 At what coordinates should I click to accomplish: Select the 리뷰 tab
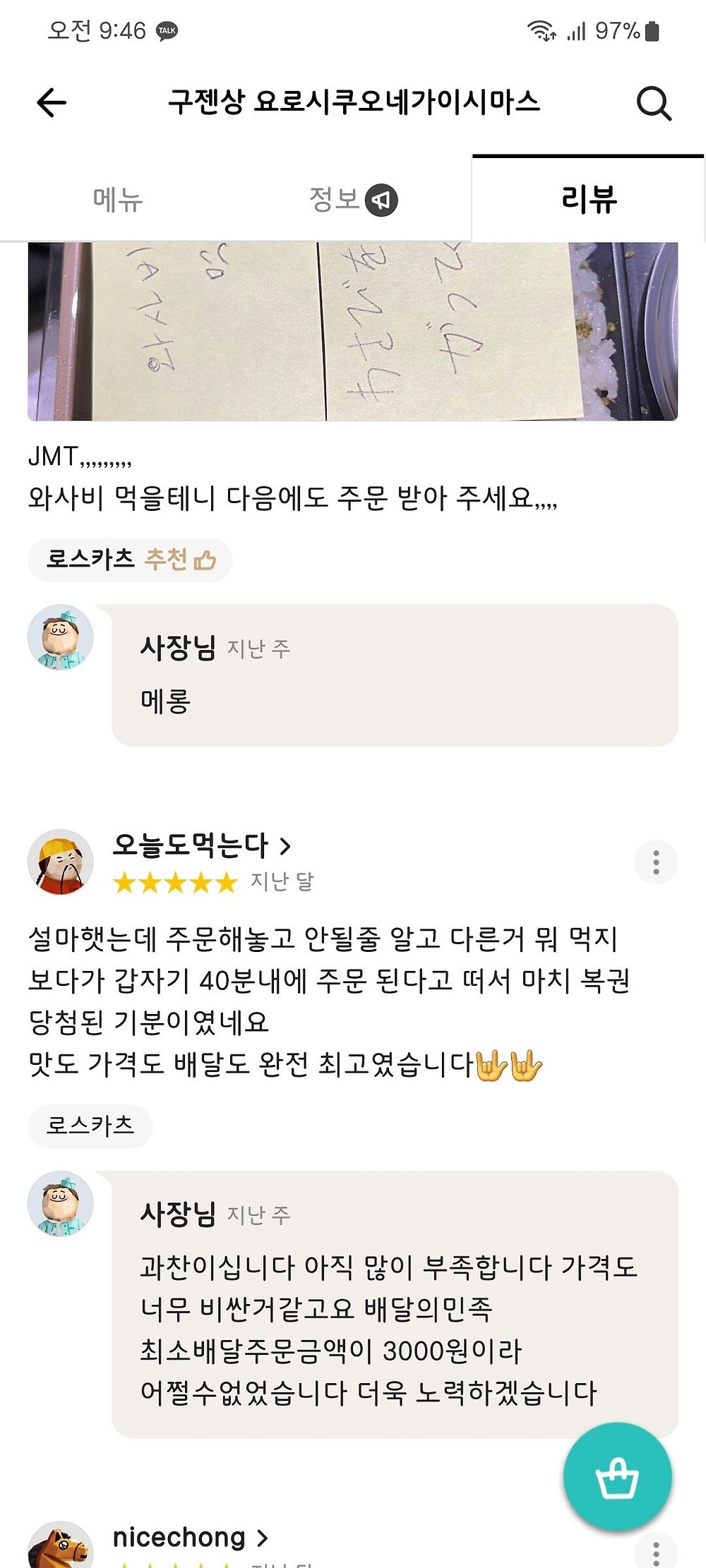tap(588, 199)
